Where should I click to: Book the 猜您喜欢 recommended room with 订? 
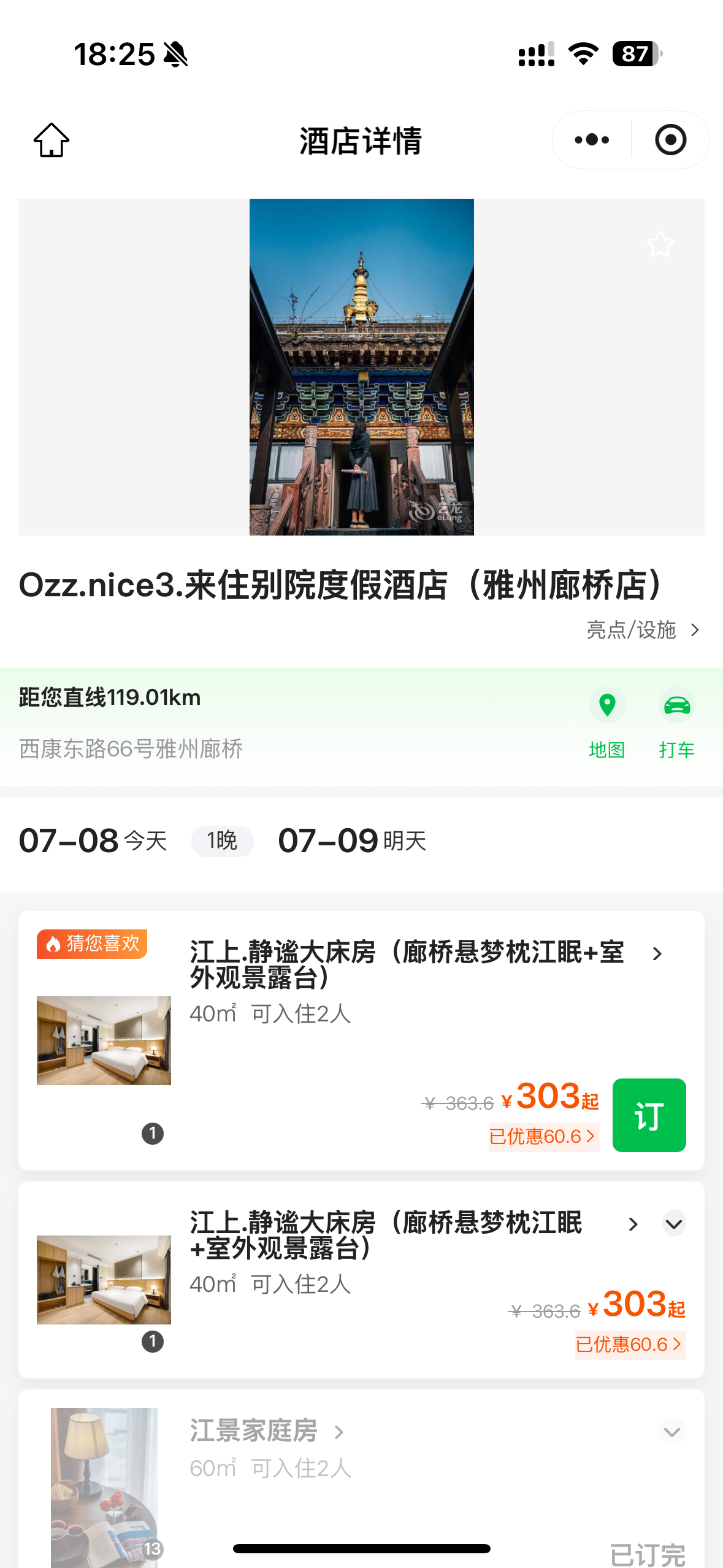coord(649,1115)
